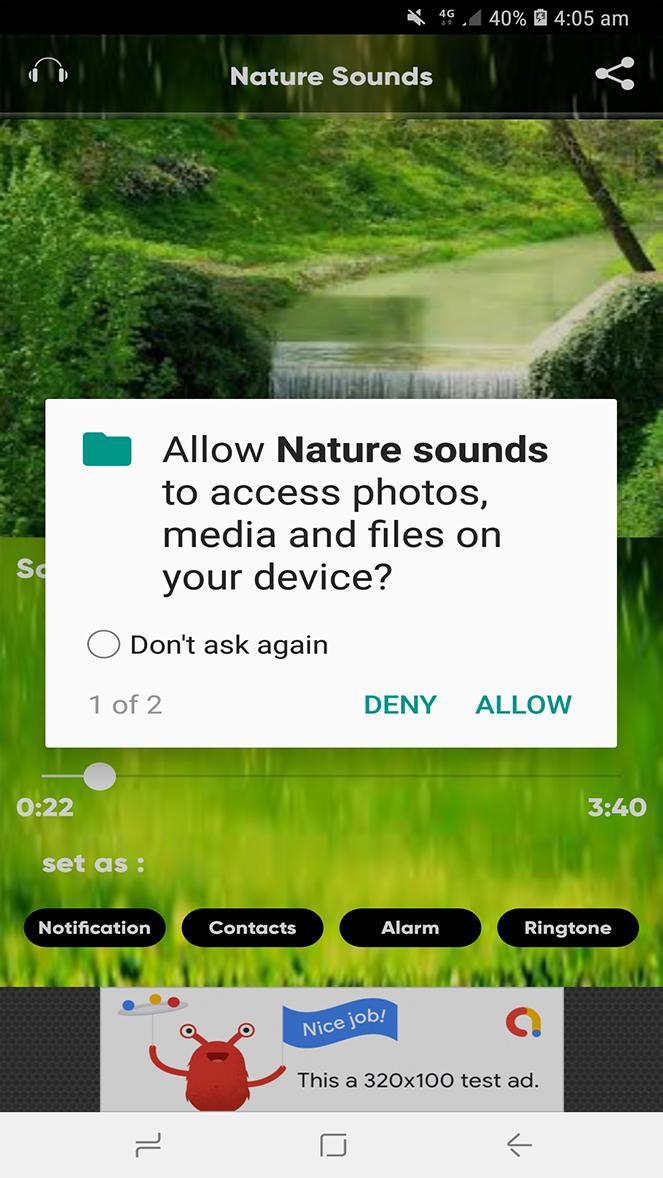Viewport: 663px width, 1178px height.
Task: Open the headphones icon in the app bar
Action: tap(48, 74)
